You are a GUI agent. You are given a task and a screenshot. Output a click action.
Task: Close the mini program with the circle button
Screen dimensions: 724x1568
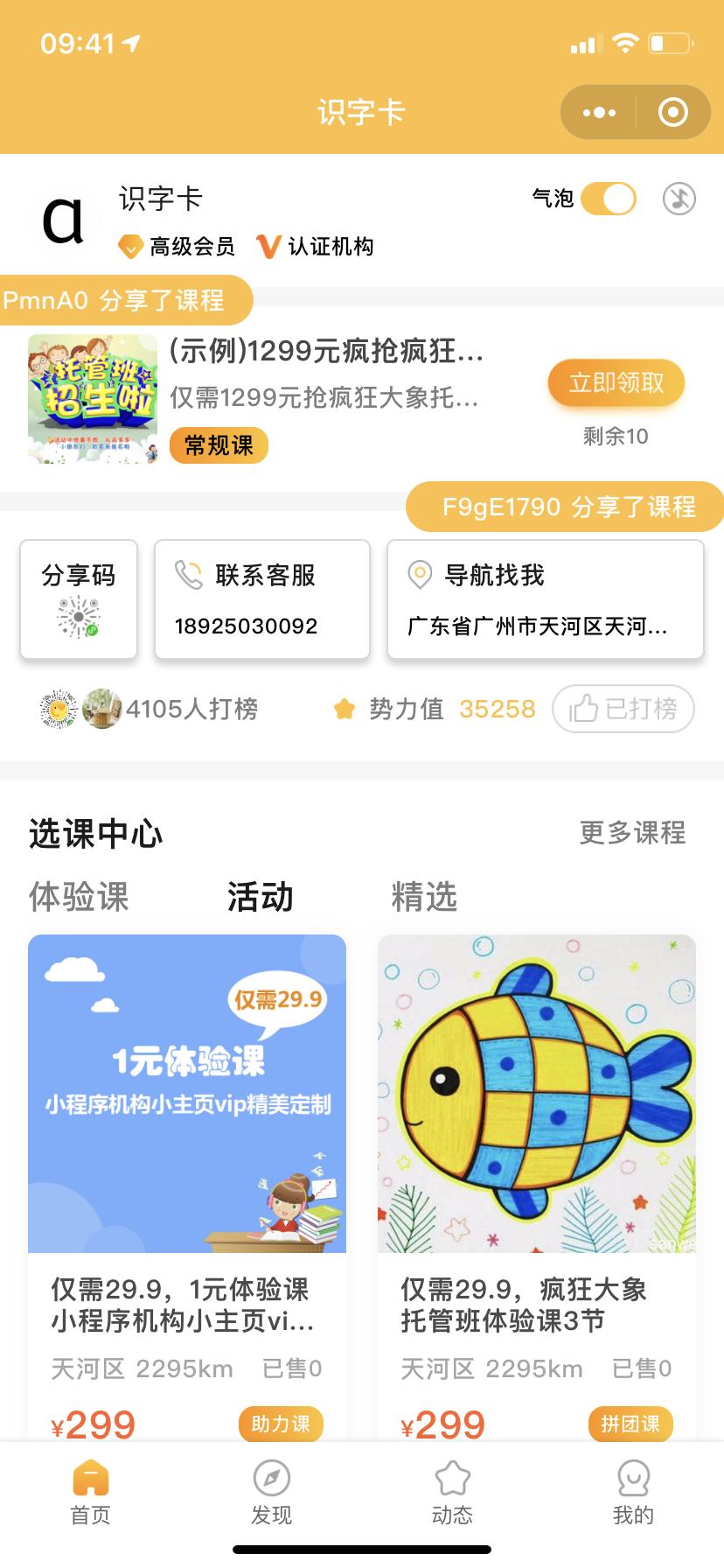672,112
